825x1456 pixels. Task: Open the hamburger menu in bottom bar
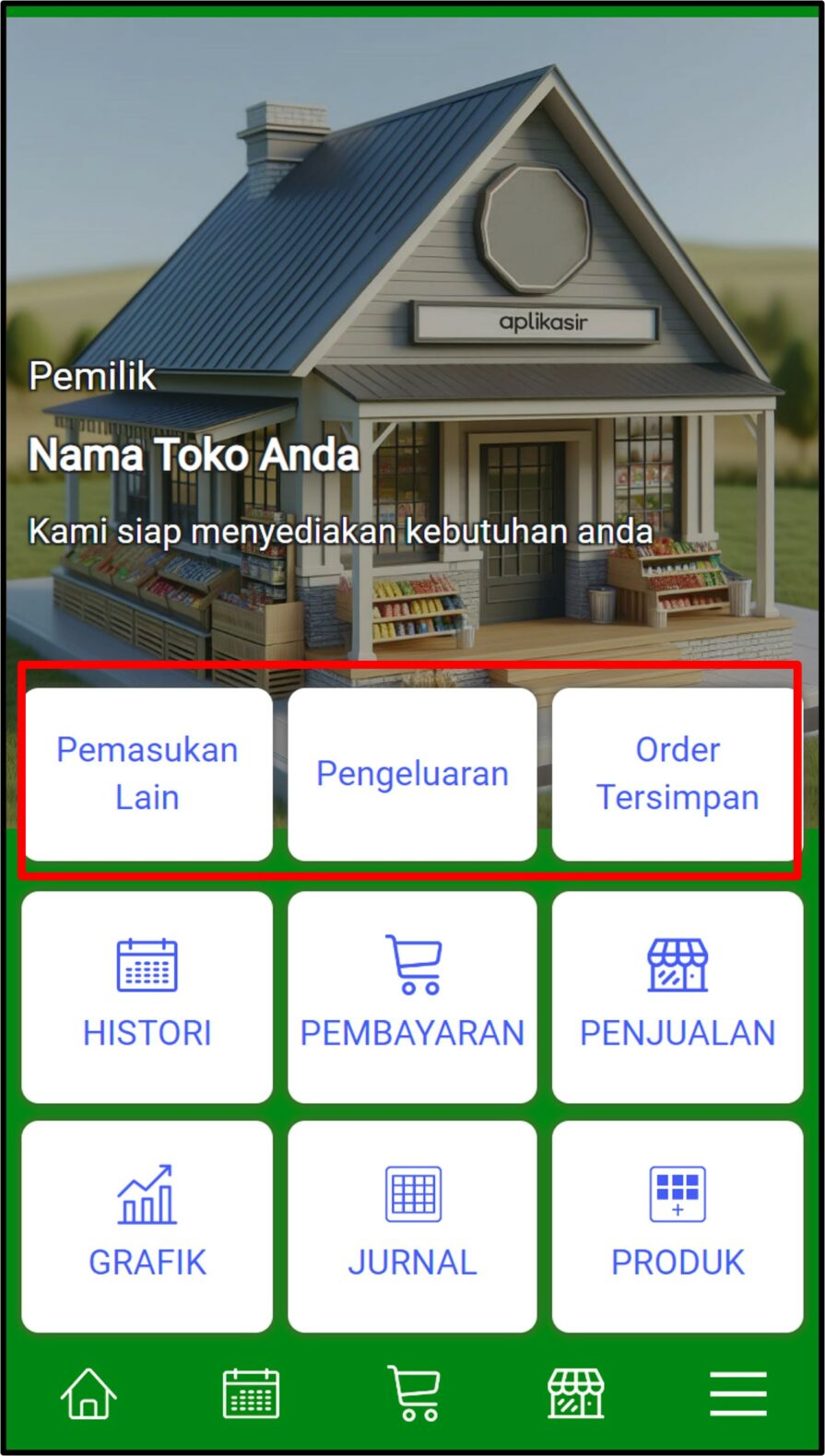737,1394
